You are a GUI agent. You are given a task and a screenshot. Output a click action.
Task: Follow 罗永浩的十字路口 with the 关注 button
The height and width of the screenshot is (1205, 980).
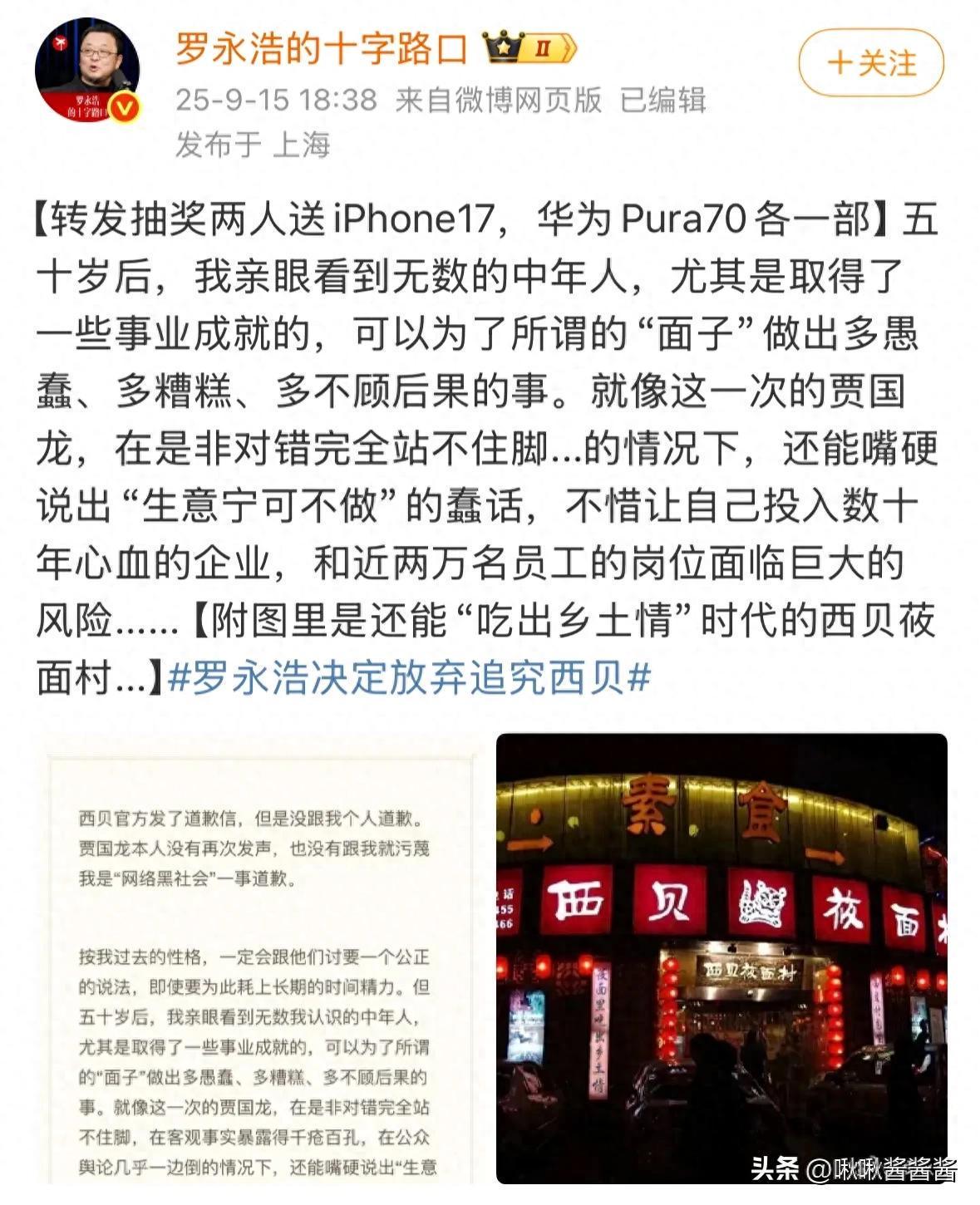point(870,64)
